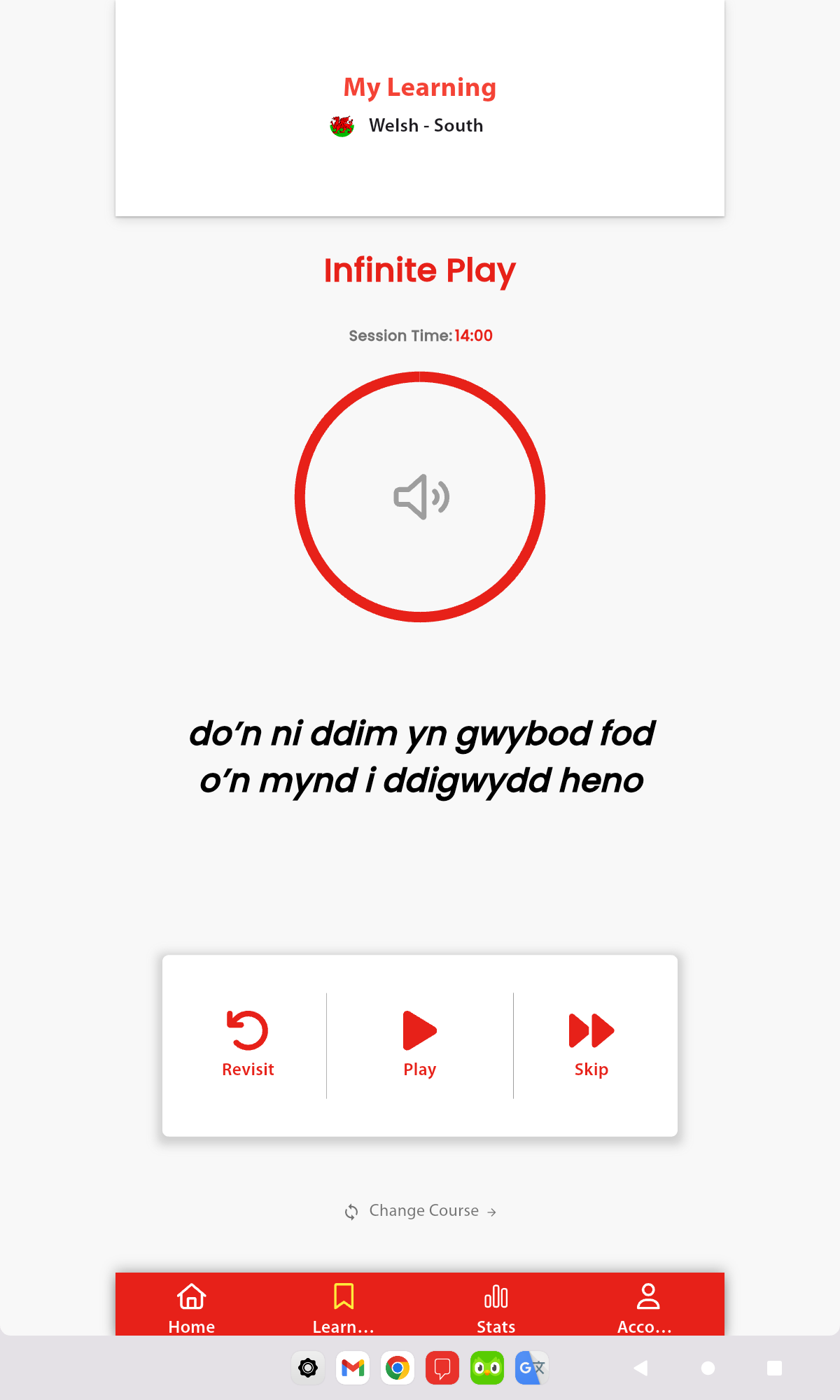This screenshot has height=1400, width=840.
Task: Switch to the Learning tab
Action: 344,1308
